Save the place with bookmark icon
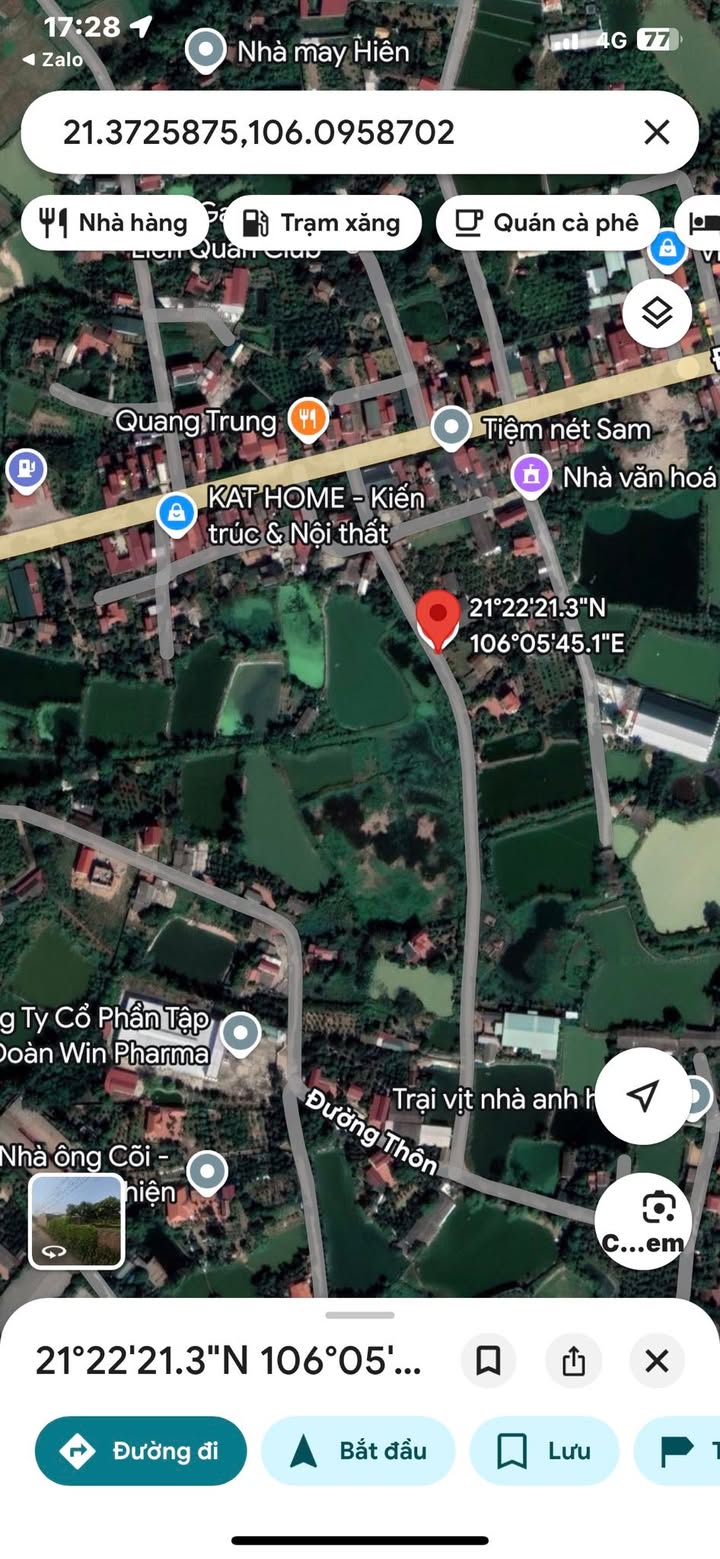This screenshot has width=720, height=1559. pyautogui.click(x=488, y=1361)
